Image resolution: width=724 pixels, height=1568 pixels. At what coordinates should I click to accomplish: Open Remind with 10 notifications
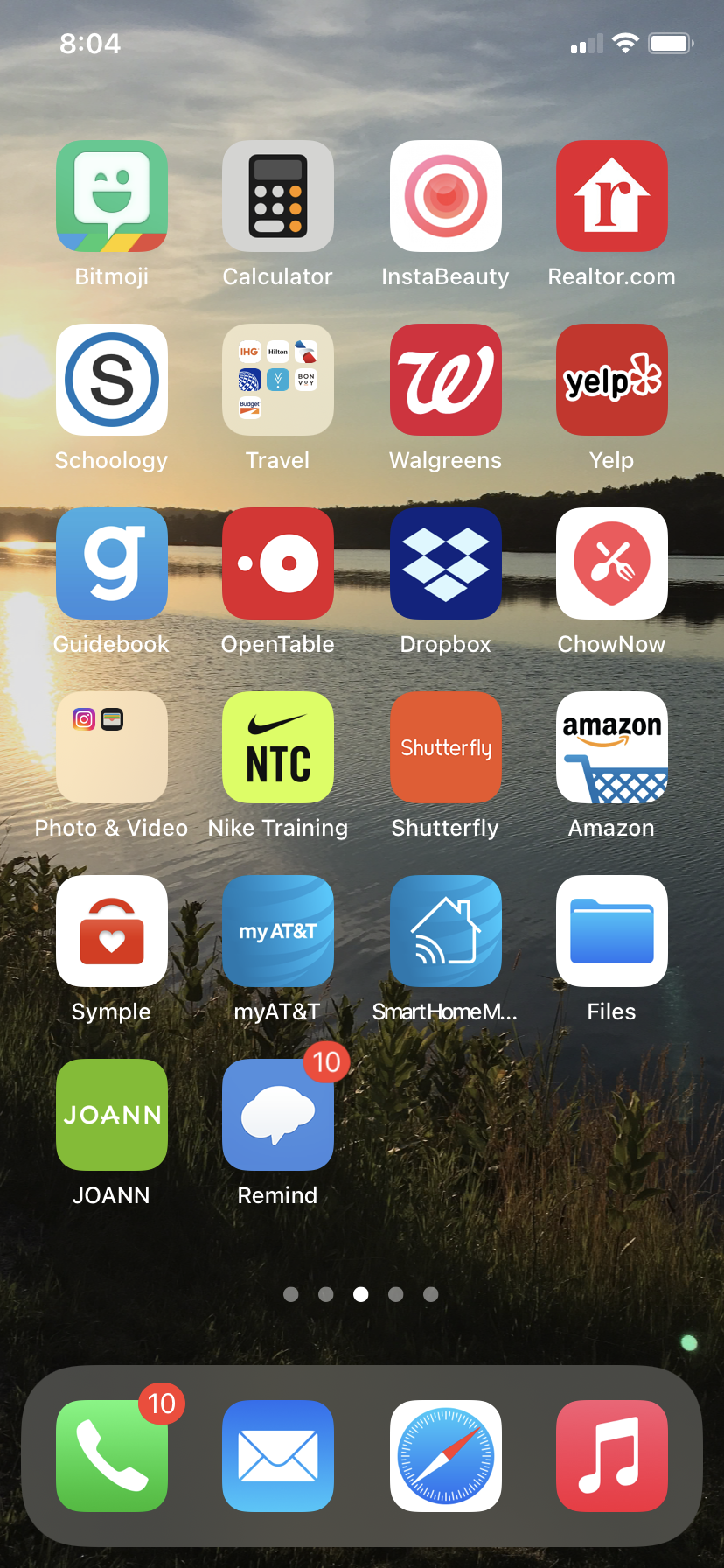[x=278, y=1115]
